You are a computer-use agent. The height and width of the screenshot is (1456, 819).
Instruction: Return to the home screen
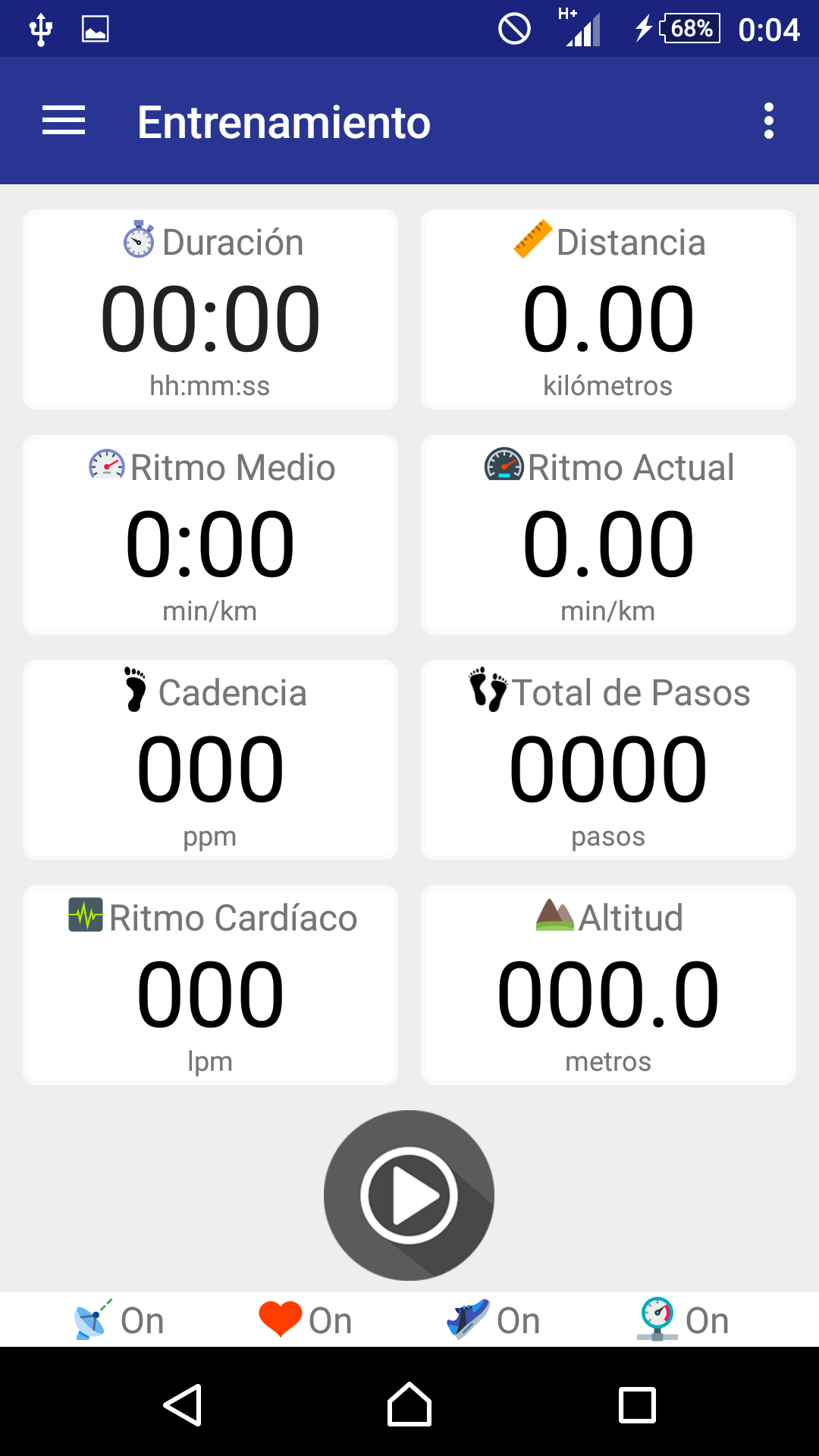click(409, 1405)
